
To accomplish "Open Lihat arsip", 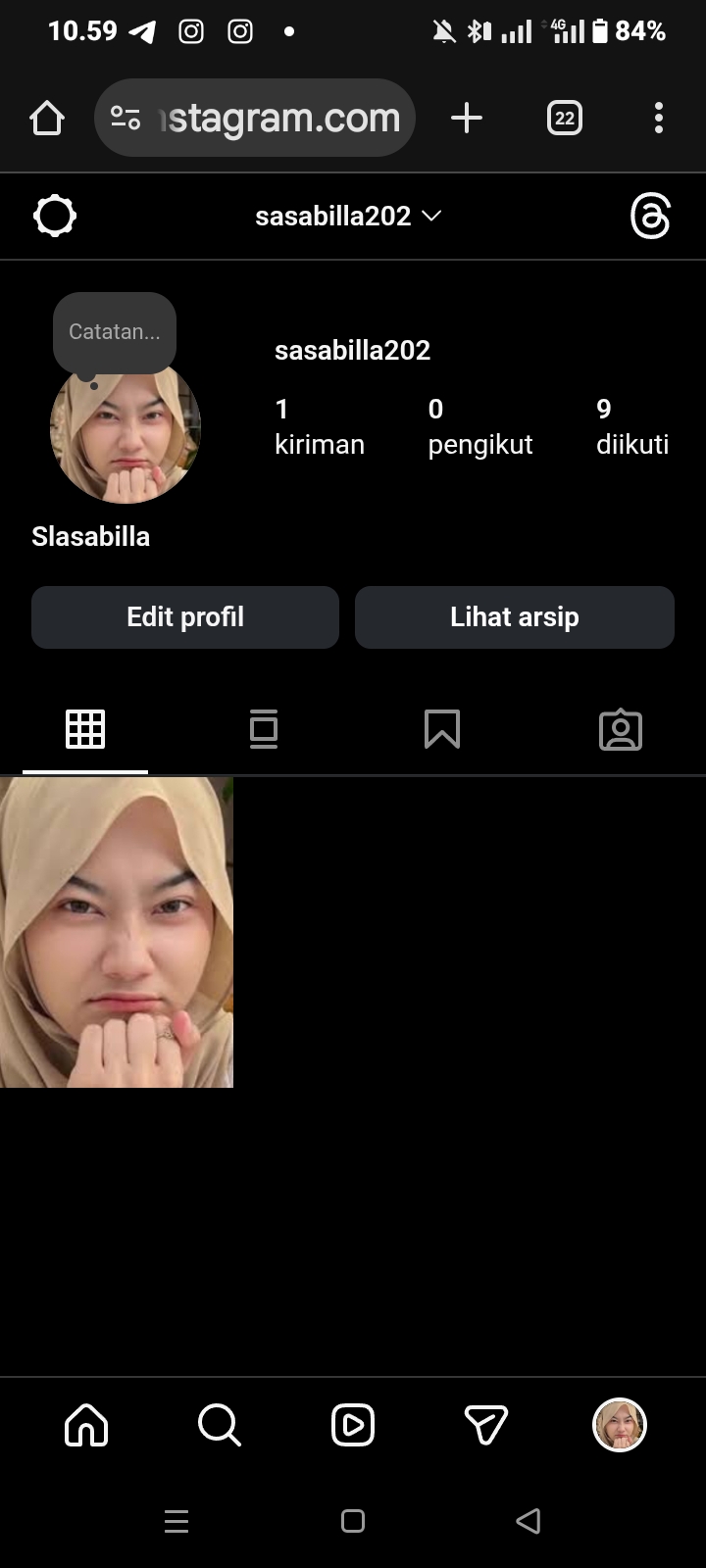I will coord(515,617).
